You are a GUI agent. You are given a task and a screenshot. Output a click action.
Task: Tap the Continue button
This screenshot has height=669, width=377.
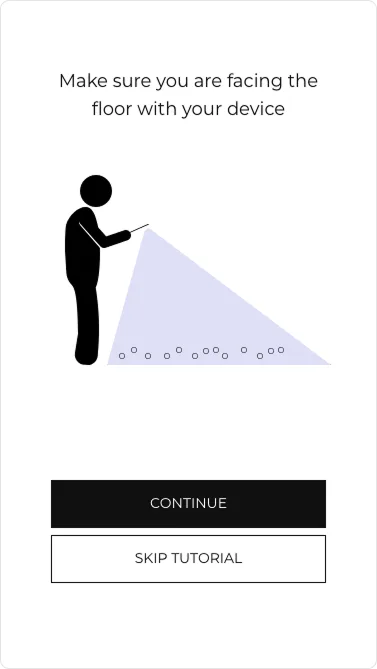(x=188, y=503)
